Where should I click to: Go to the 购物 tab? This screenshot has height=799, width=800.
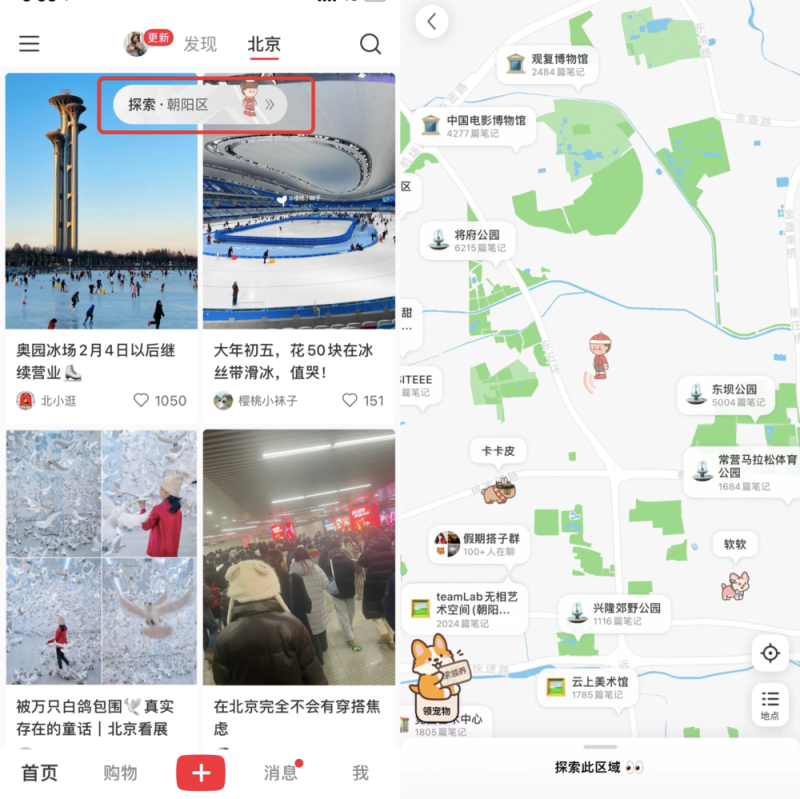coord(120,773)
